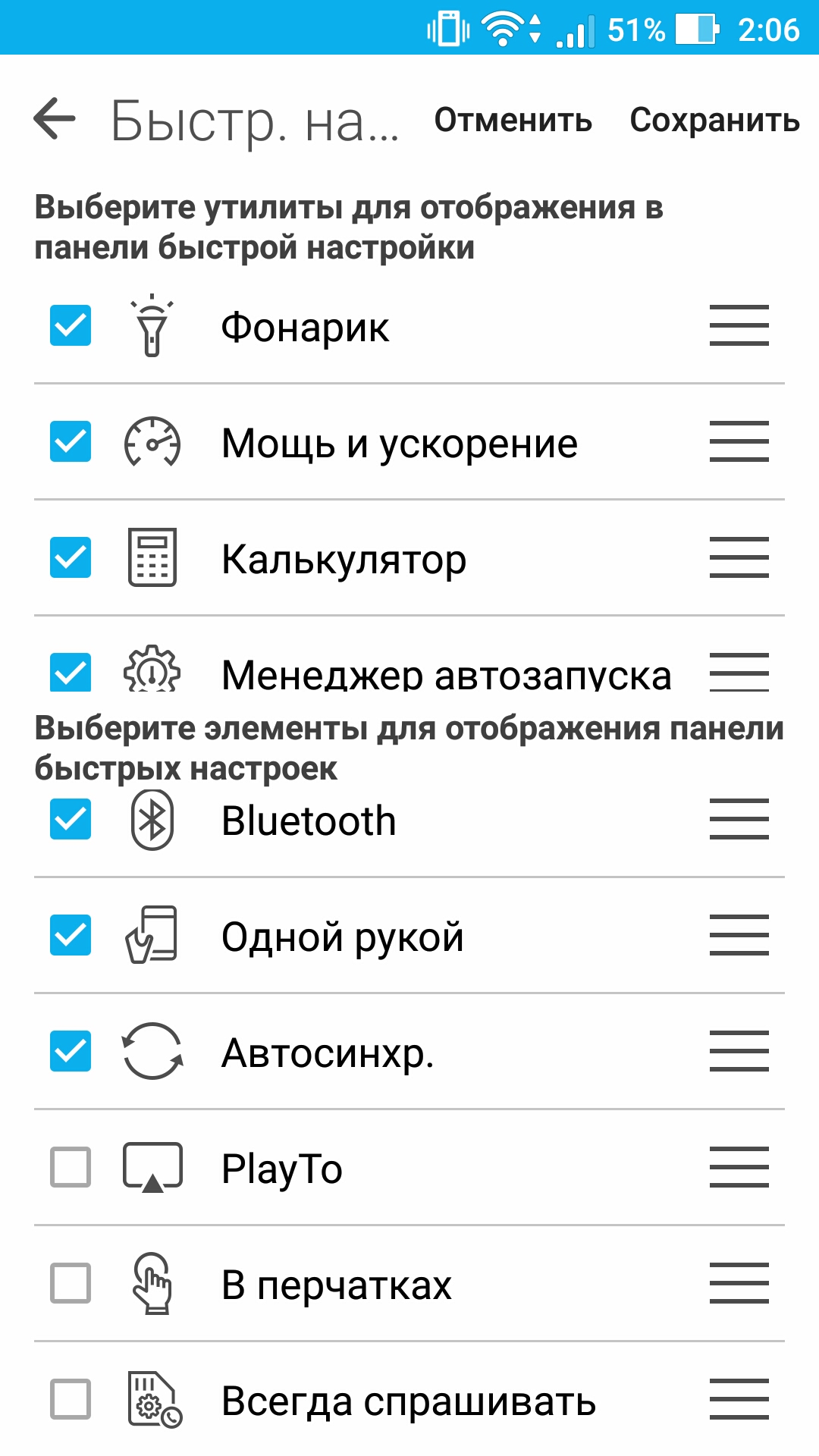Viewport: 819px width, 1456px height.
Task: Go back using the arrow icon
Action: (x=55, y=118)
